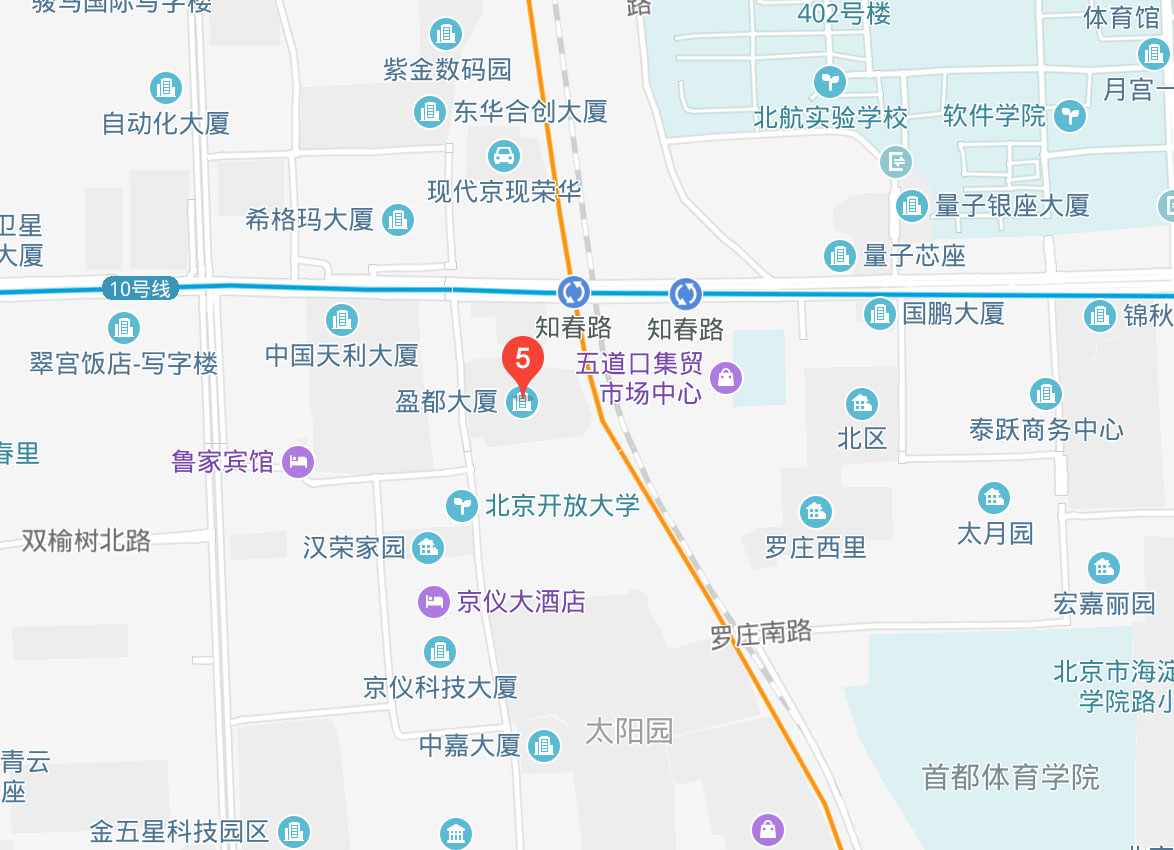Tap the 罗庄西里 residential marker

816,513
